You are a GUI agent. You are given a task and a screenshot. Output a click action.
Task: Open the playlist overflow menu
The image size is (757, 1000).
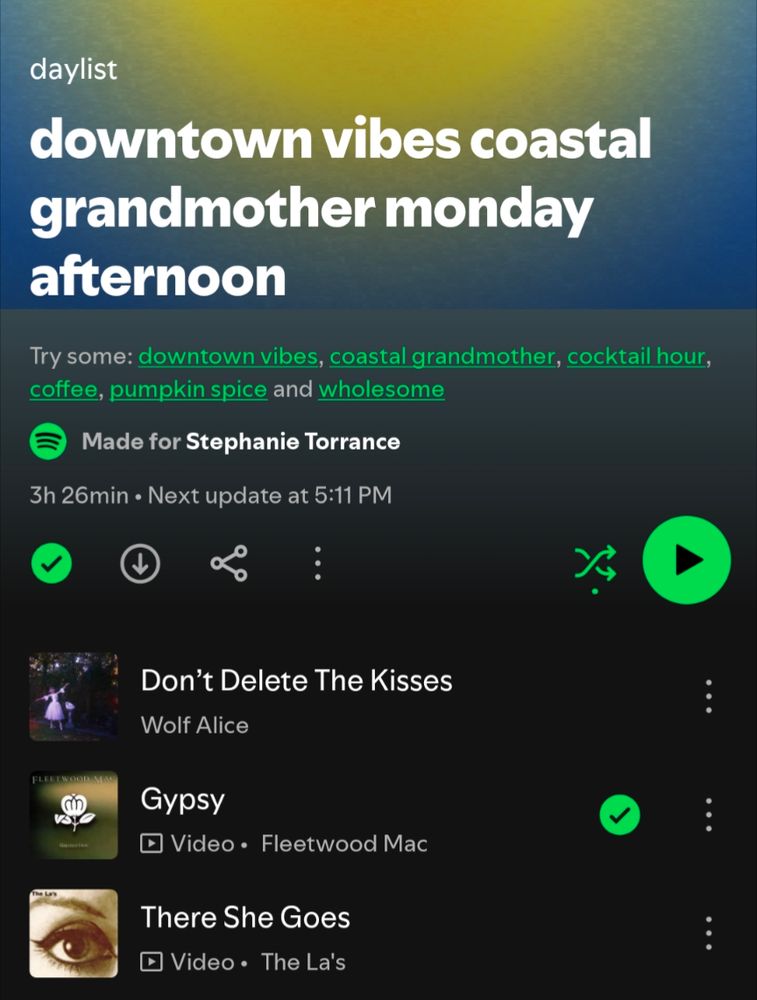click(x=317, y=564)
